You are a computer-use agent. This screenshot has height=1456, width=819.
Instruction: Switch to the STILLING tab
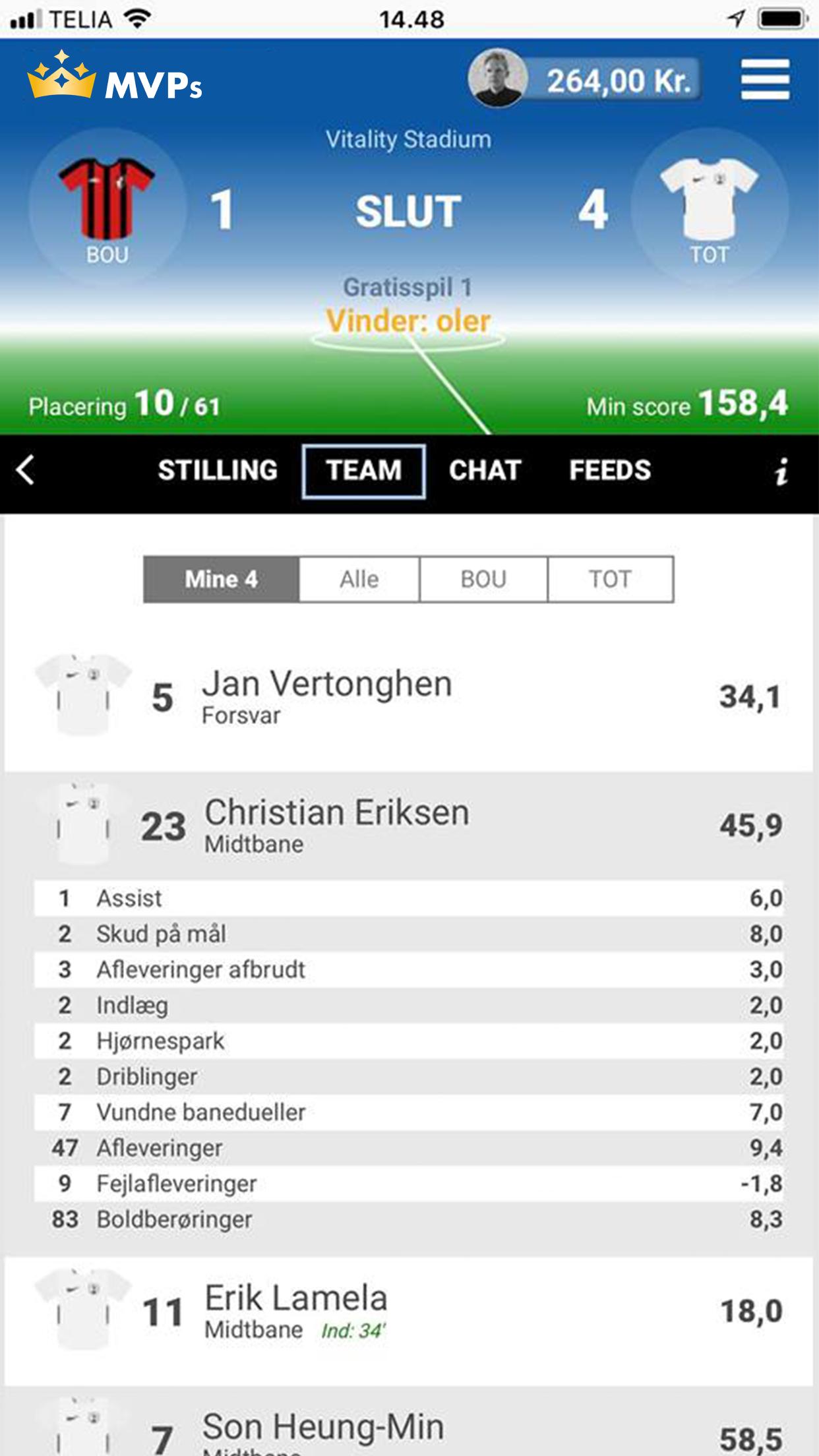click(x=218, y=471)
